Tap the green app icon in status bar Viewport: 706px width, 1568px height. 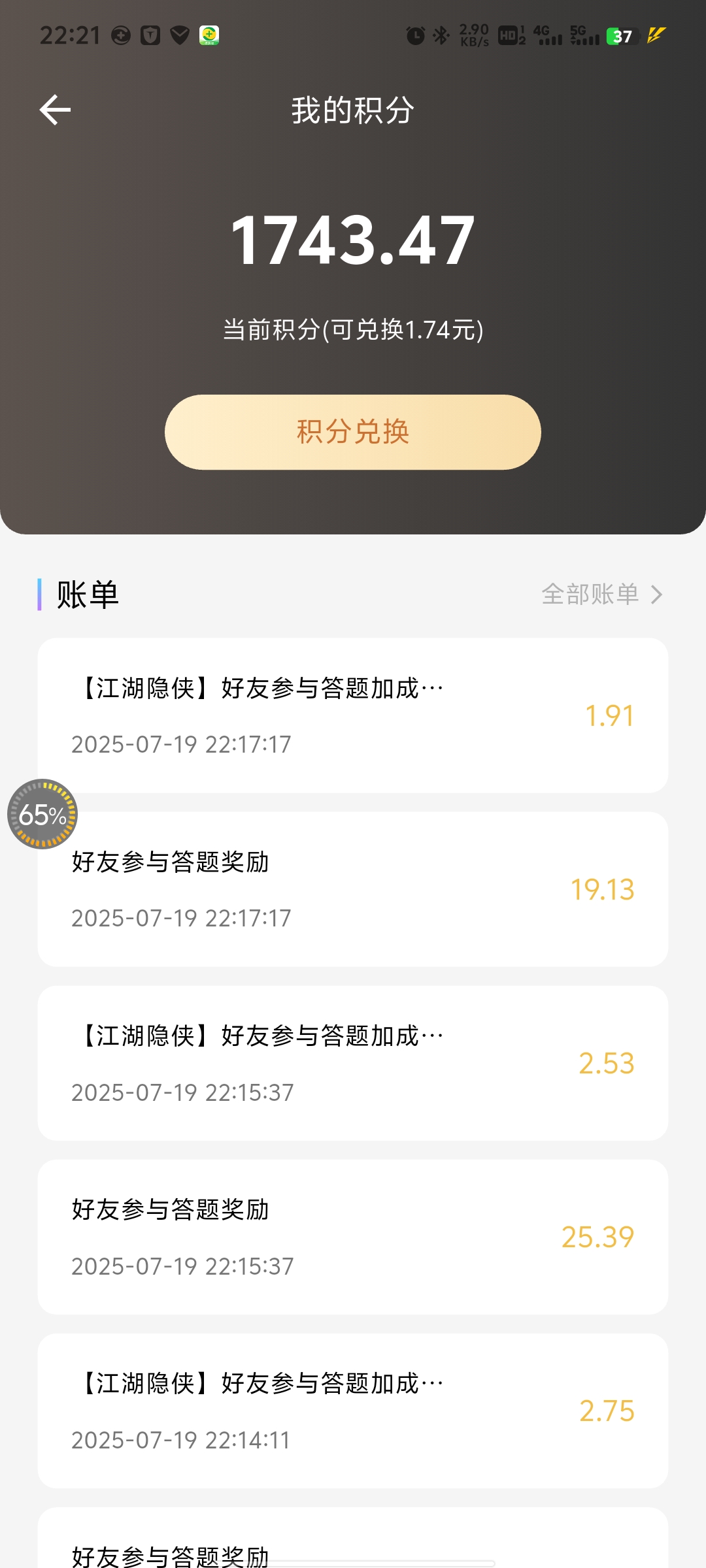point(209,36)
